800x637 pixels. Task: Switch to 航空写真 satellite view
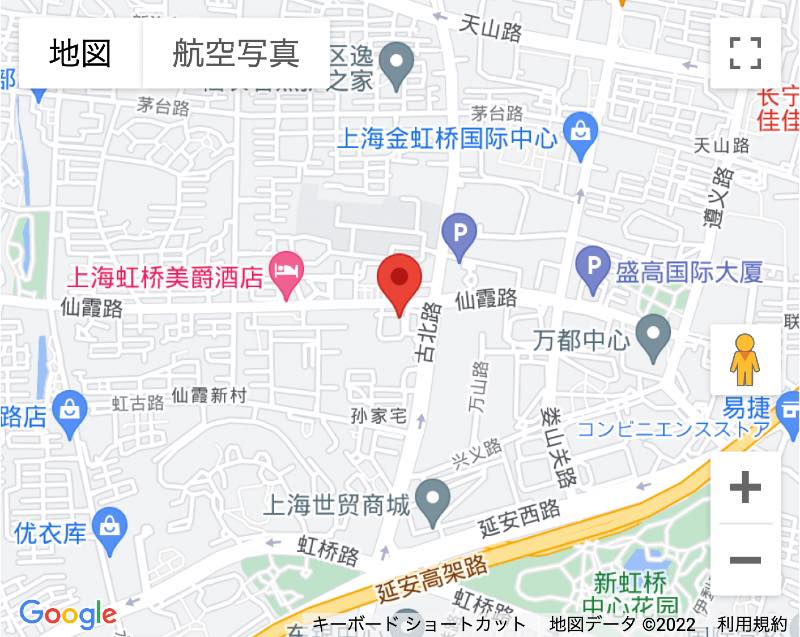235,53
